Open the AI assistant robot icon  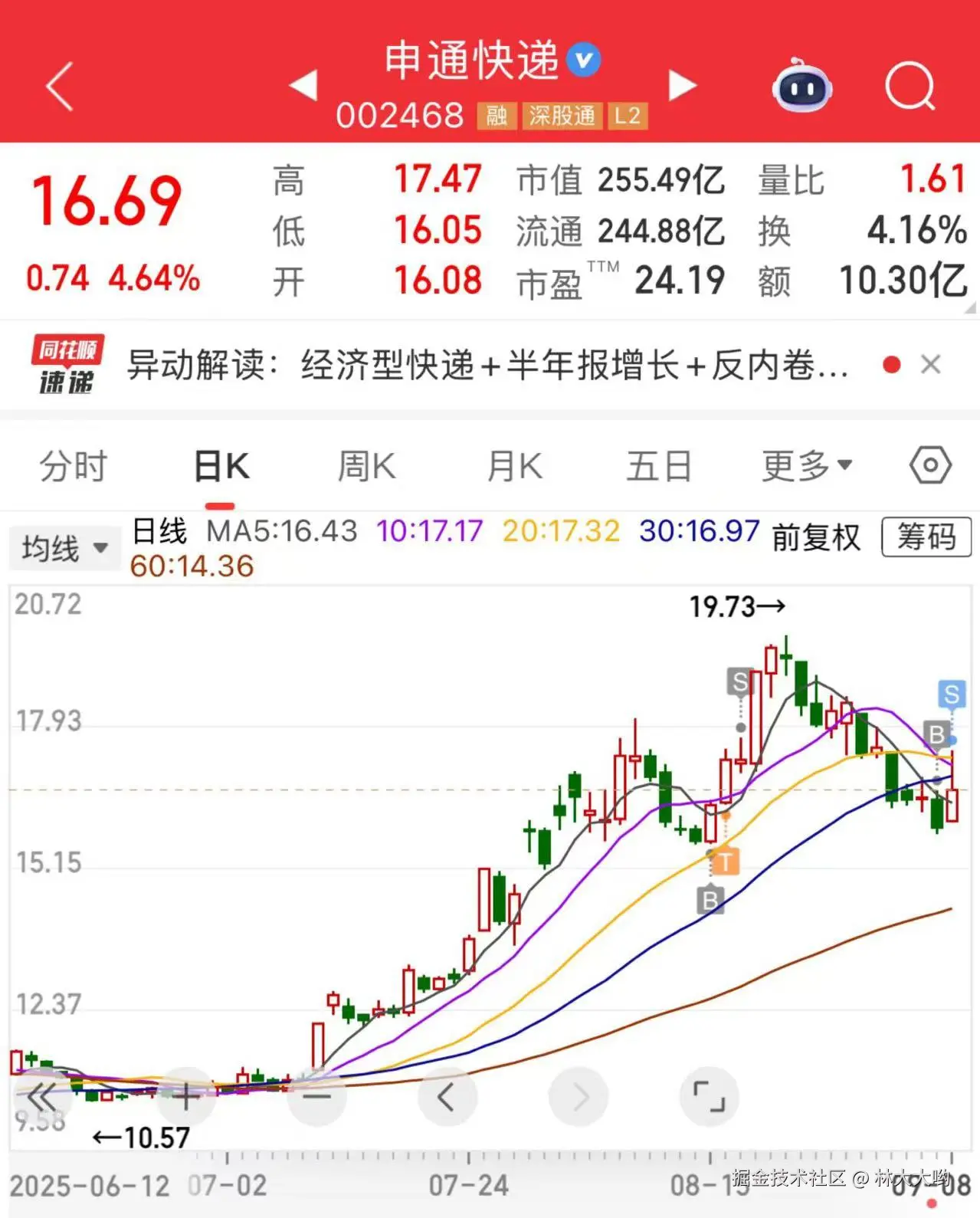tap(801, 87)
